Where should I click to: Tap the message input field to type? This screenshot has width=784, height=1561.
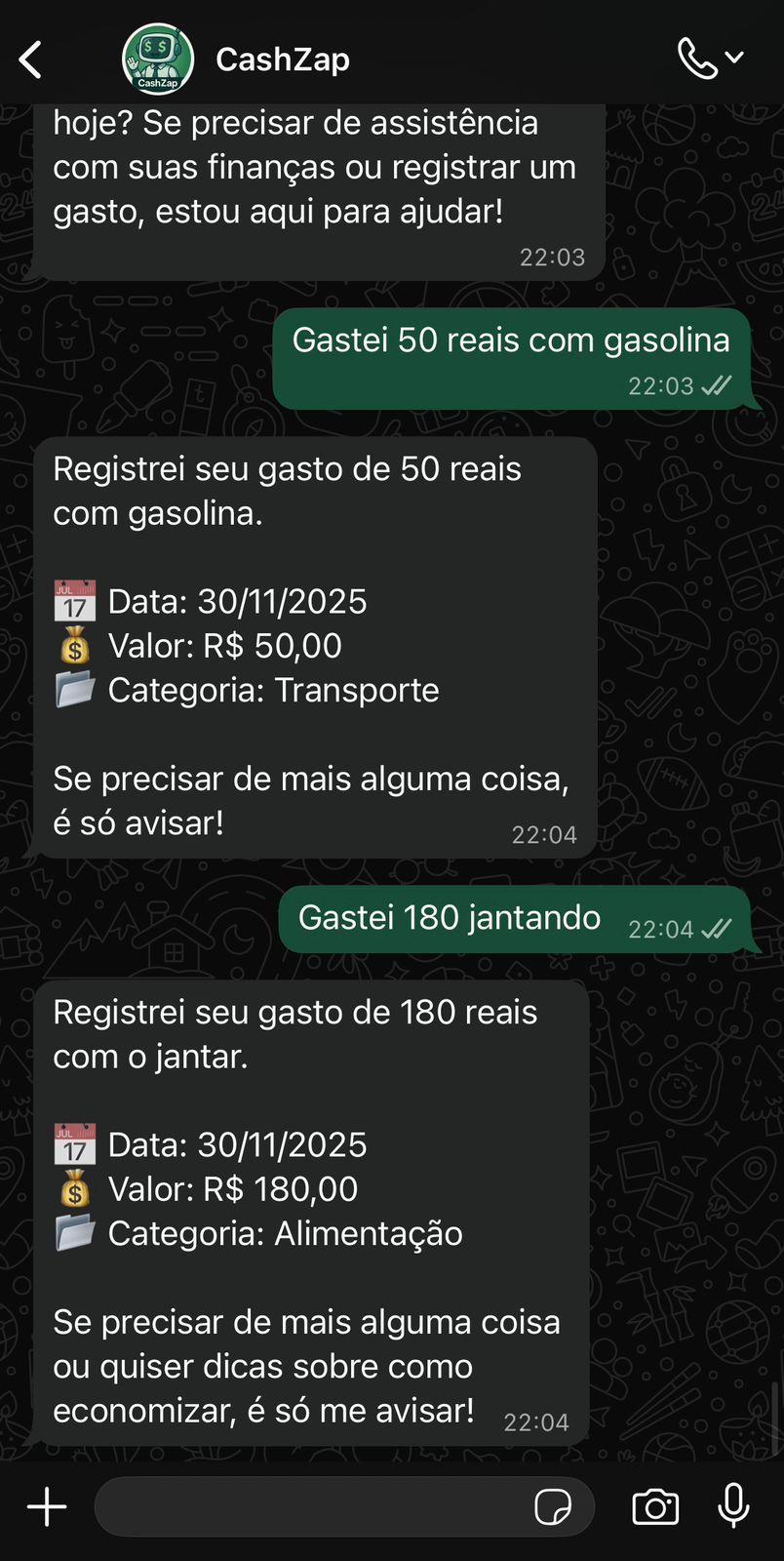[x=322, y=1506]
